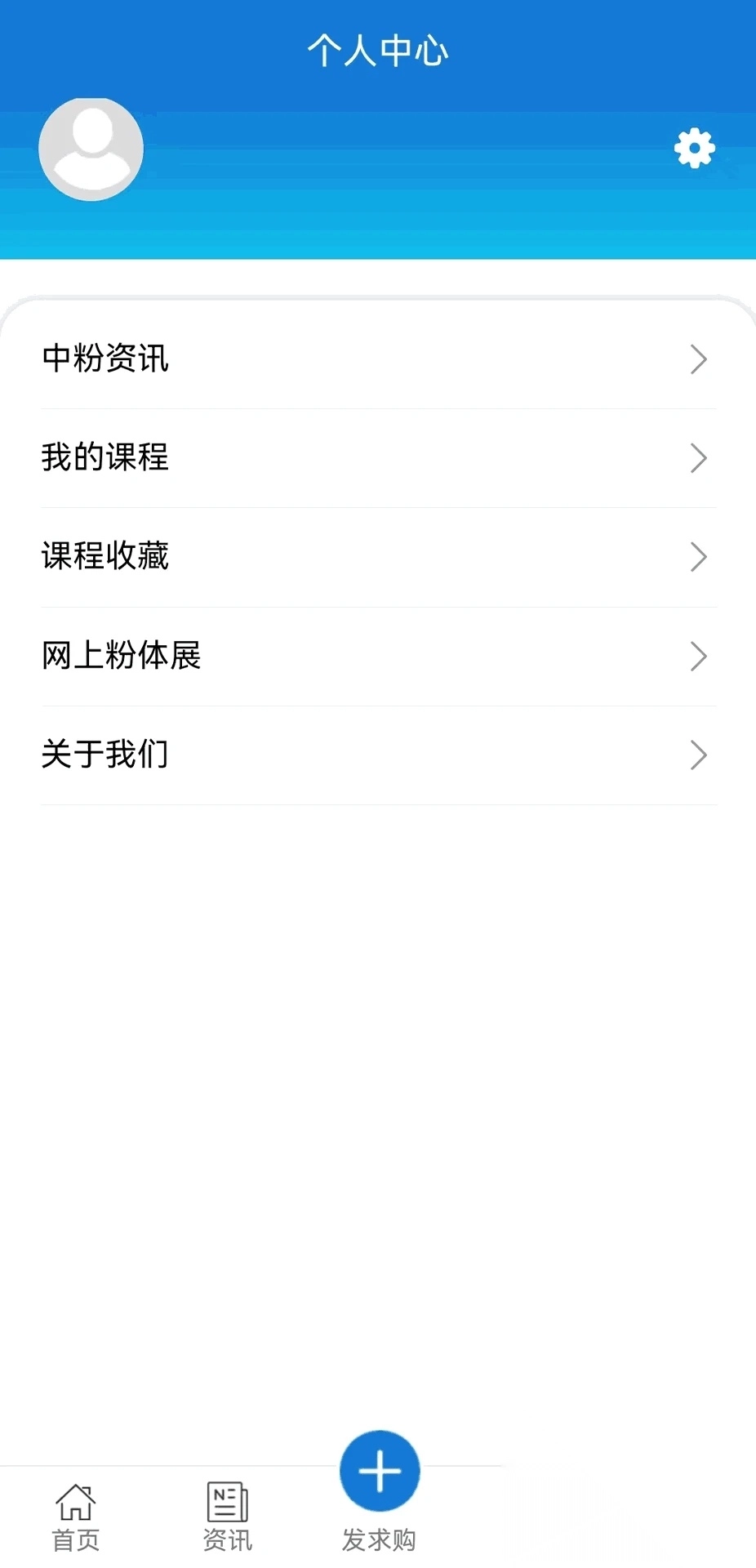Click the profile picture to change avatar
The height and width of the screenshot is (1568, 756).
(x=91, y=149)
